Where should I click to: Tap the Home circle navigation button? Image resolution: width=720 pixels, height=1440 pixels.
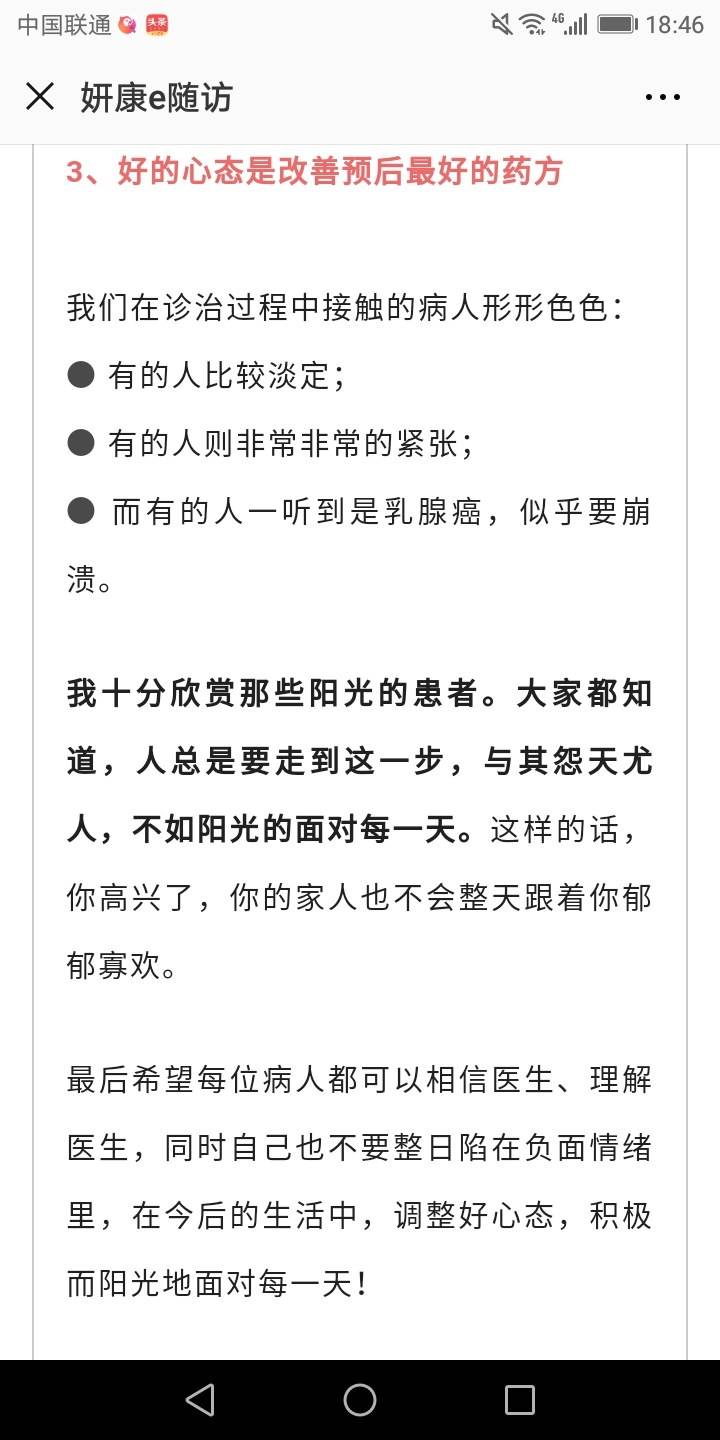tap(360, 1400)
